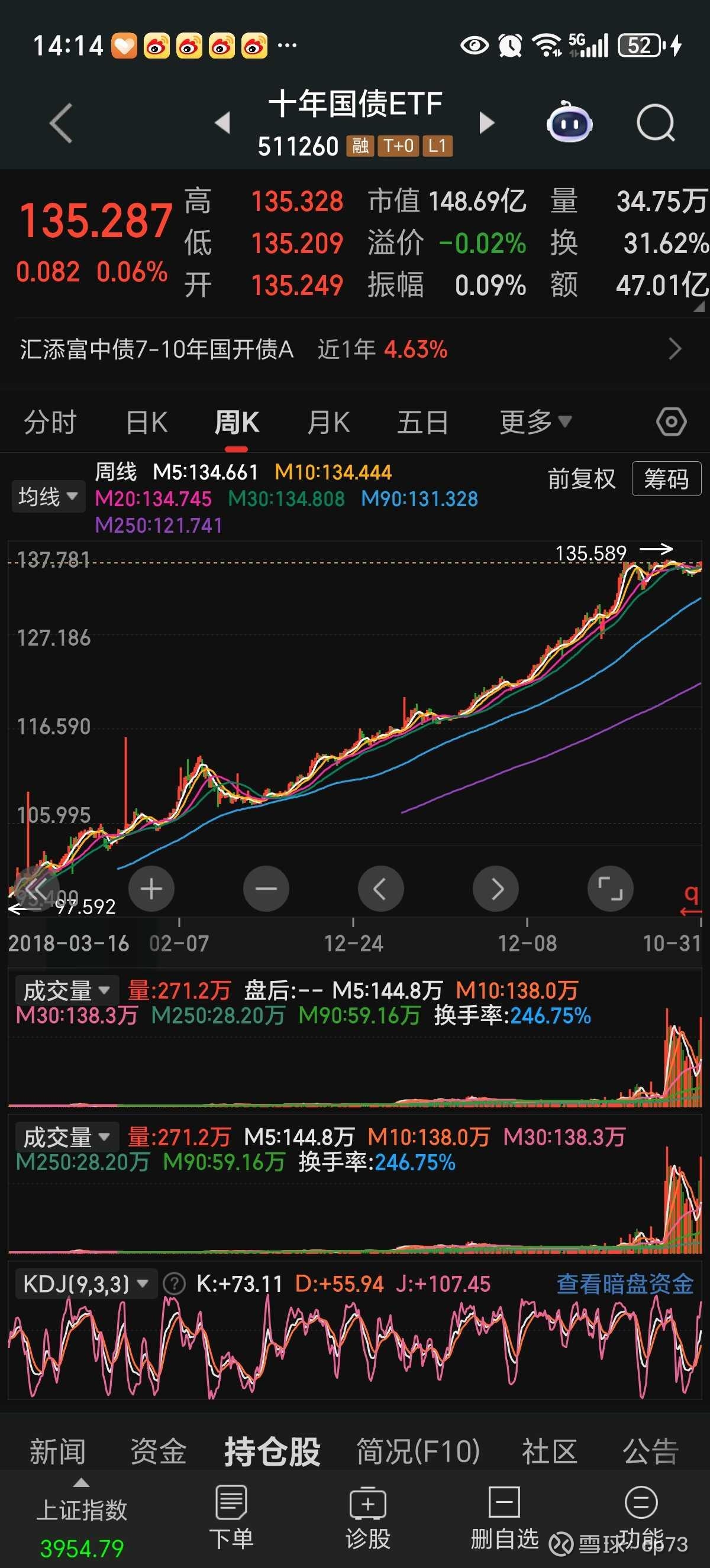Tap the 筹码 button
This screenshot has width=710, height=1568.
[666, 479]
